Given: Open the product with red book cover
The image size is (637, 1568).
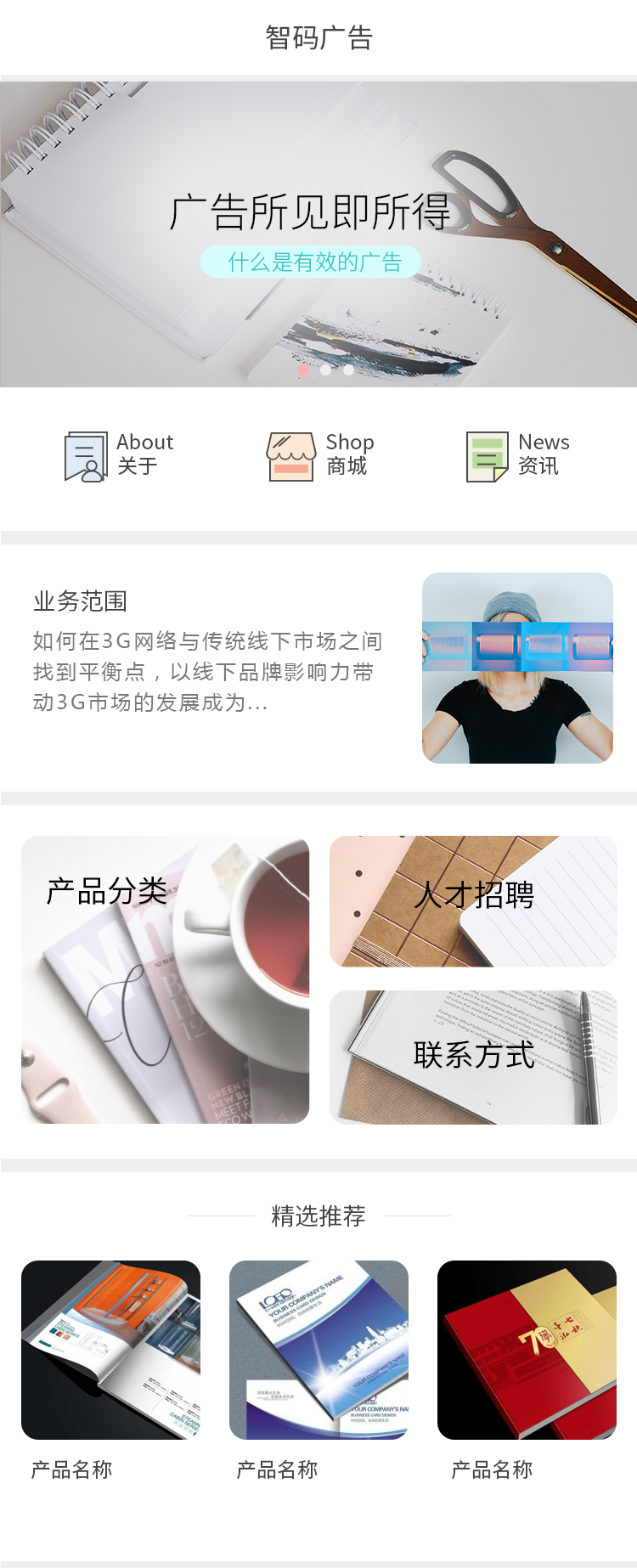Looking at the screenshot, I should (x=527, y=1350).
